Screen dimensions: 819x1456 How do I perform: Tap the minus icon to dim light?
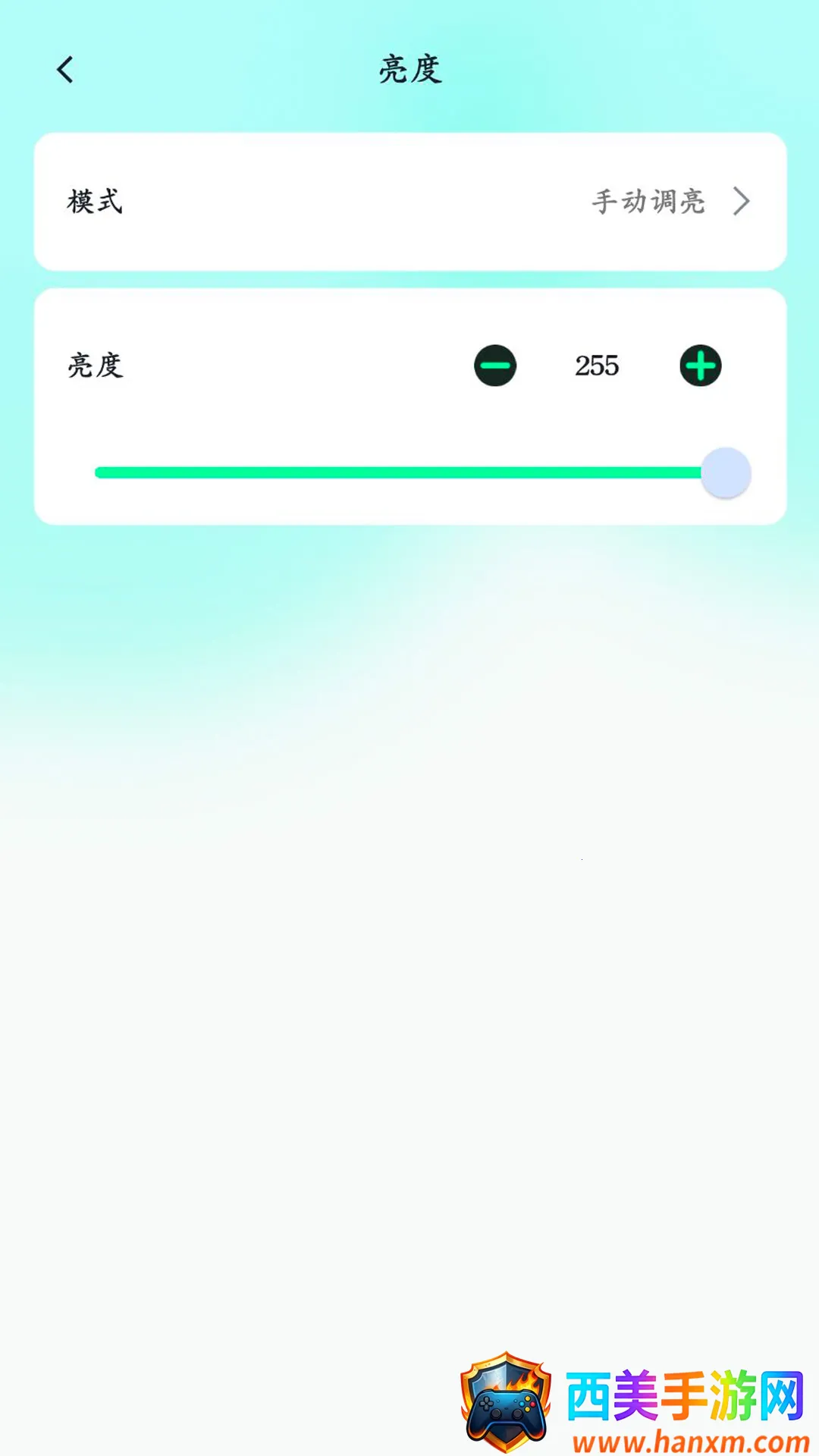(494, 366)
